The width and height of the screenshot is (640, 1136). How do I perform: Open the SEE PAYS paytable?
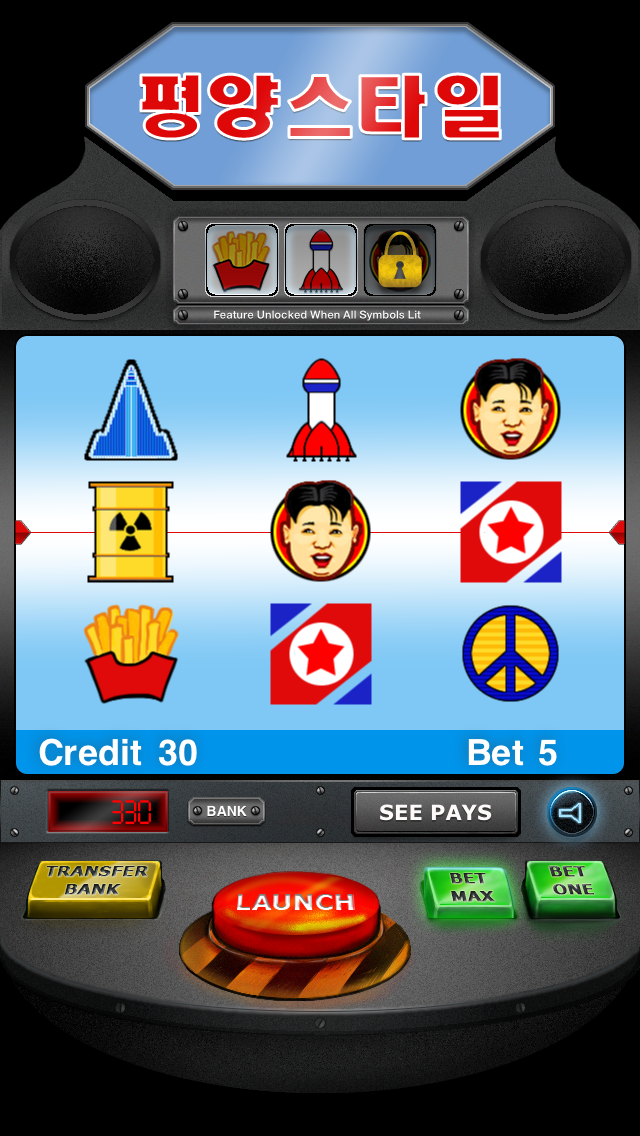pos(436,812)
